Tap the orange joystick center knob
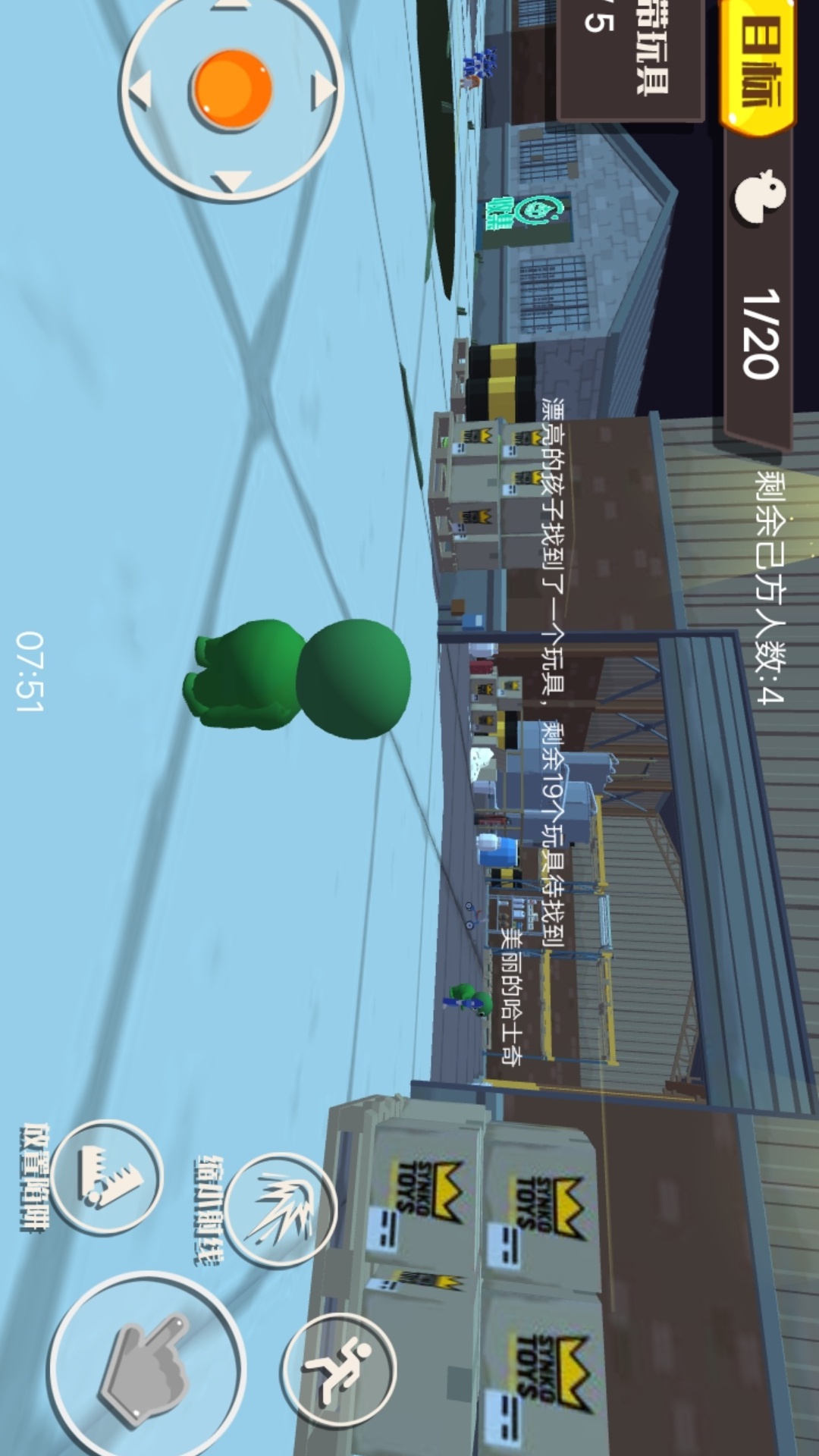Screen dimensions: 819x1456 pos(232,89)
